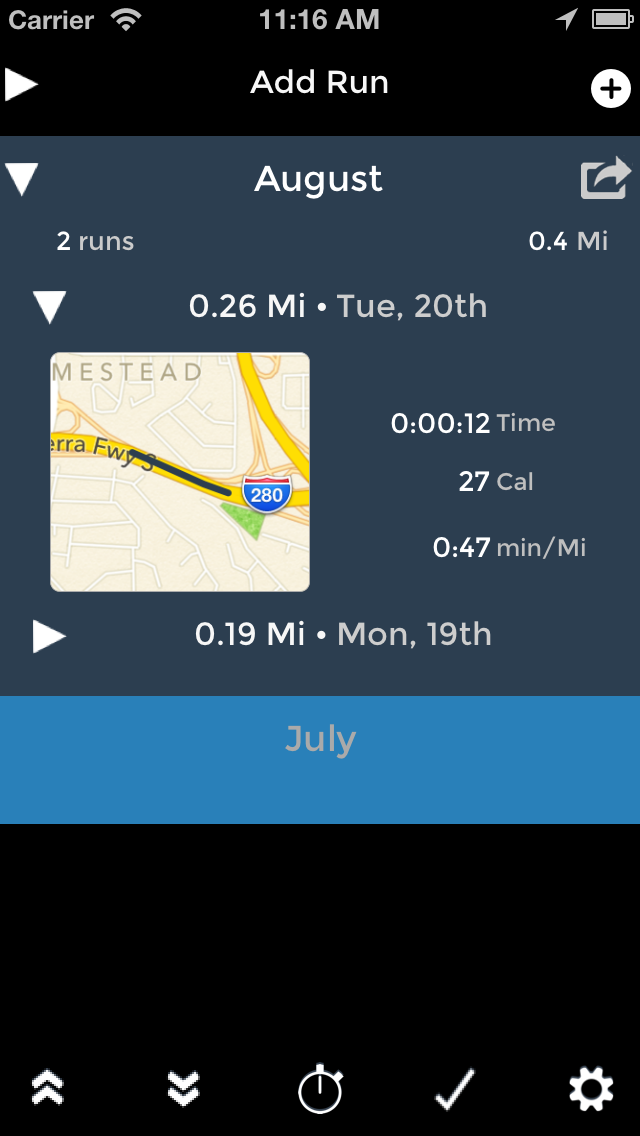Screen dimensions: 640x1136
Task: Collapse the August month section
Action: 22,178
